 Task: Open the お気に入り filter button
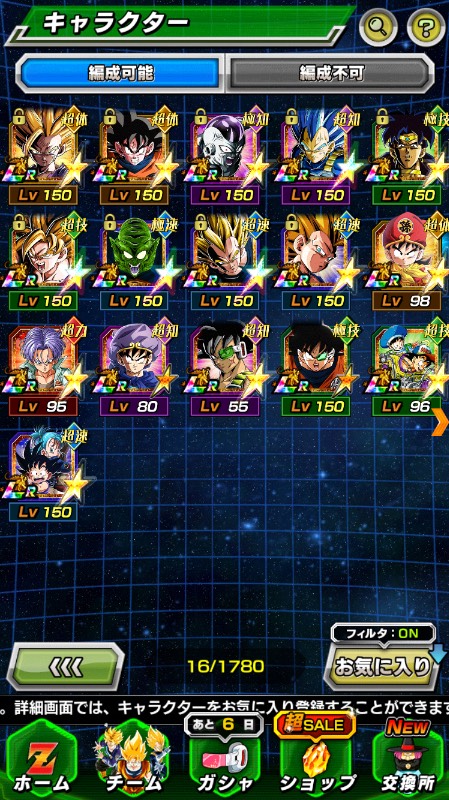click(382, 666)
